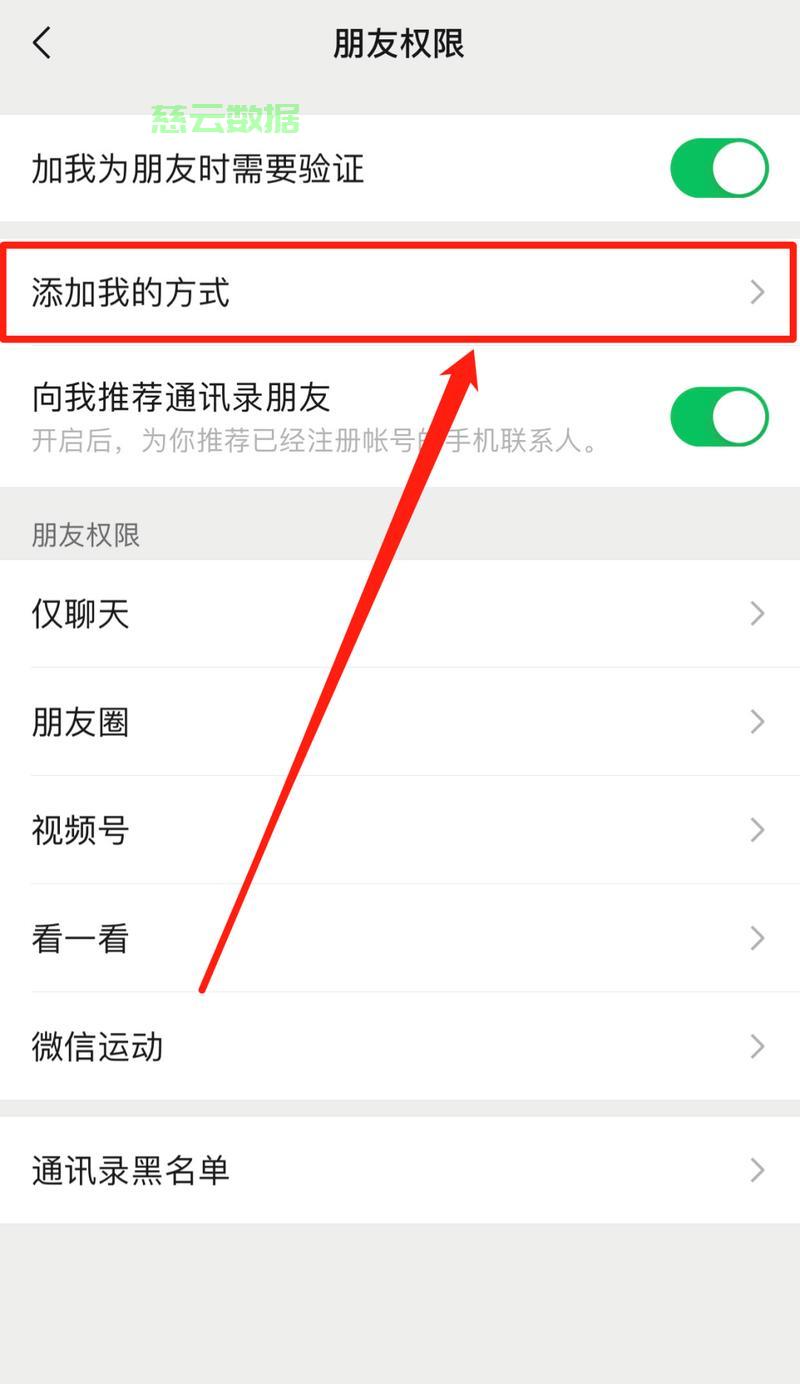Open 添加我的方式 settings
800x1384 pixels.
[x=400, y=292]
